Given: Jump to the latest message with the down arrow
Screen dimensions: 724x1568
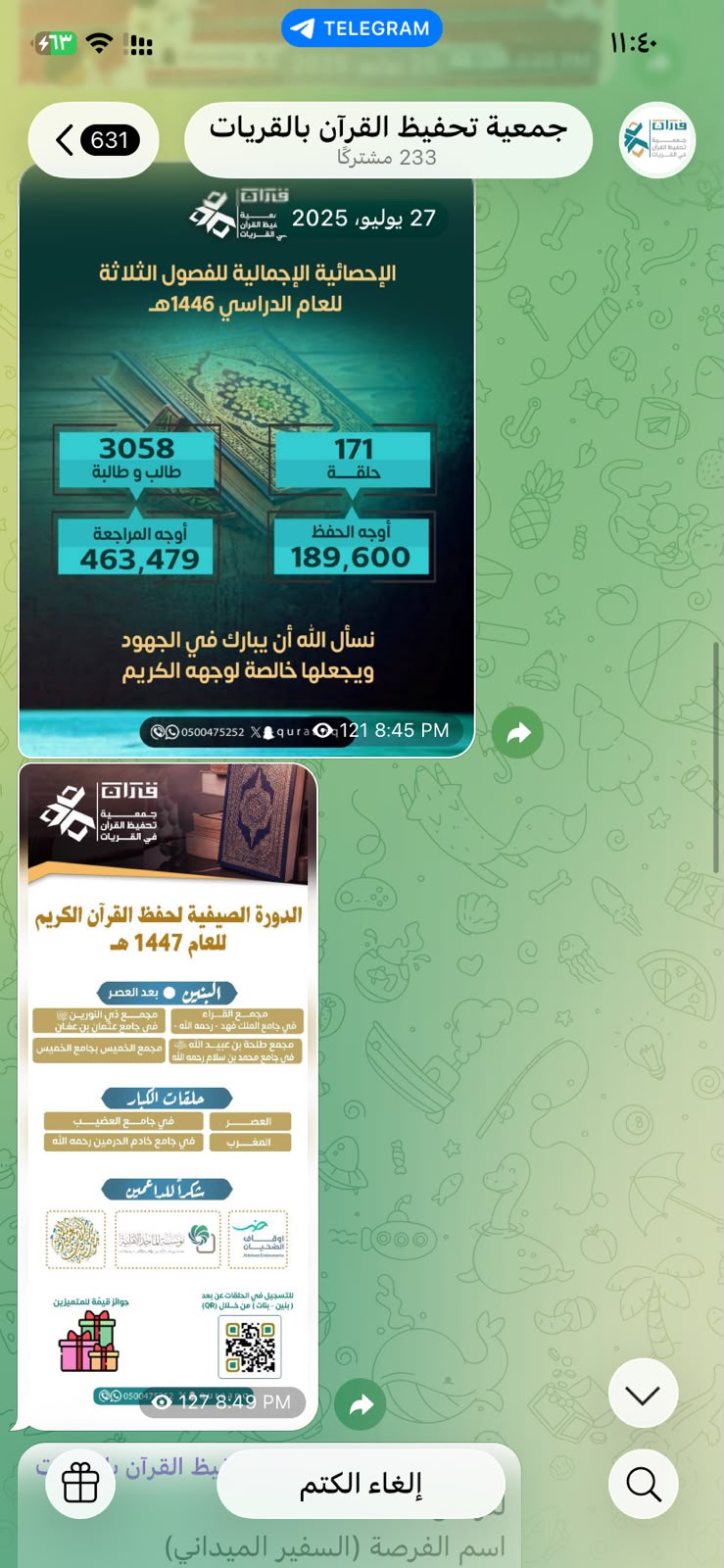Looking at the screenshot, I should 643,1394.
